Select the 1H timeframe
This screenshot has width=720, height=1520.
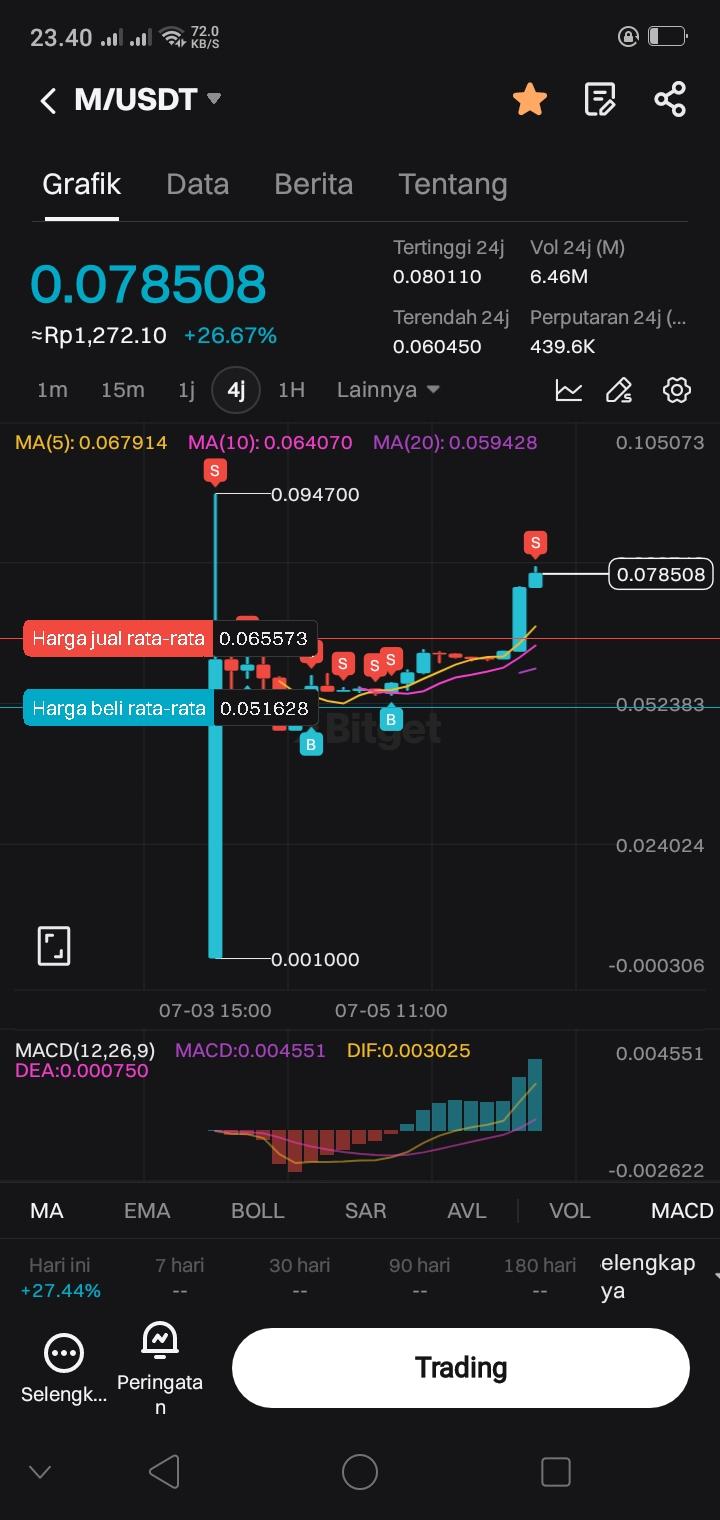pyautogui.click(x=291, y=390)
